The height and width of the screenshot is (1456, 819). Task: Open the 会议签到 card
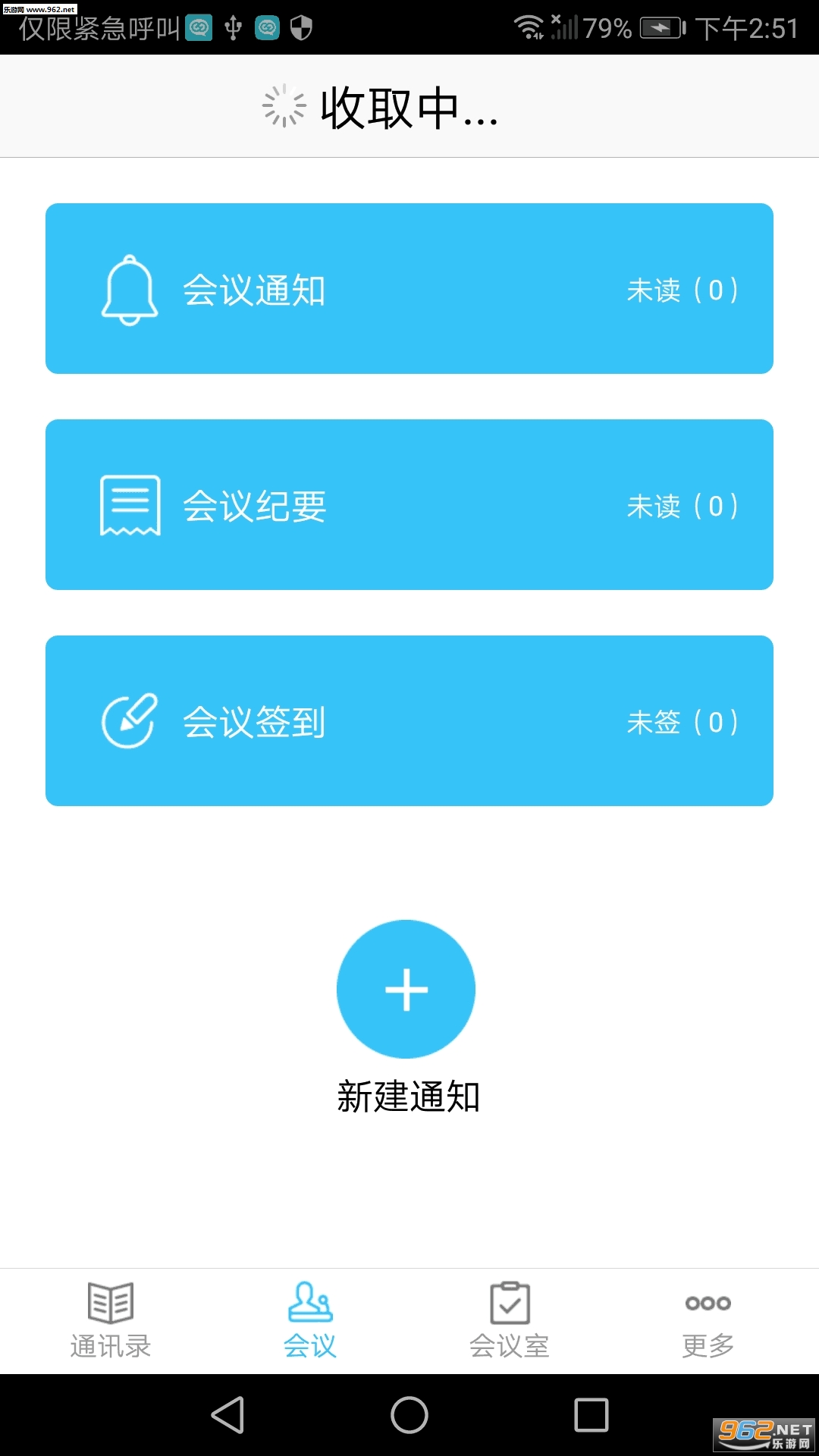tap(409, 720)
